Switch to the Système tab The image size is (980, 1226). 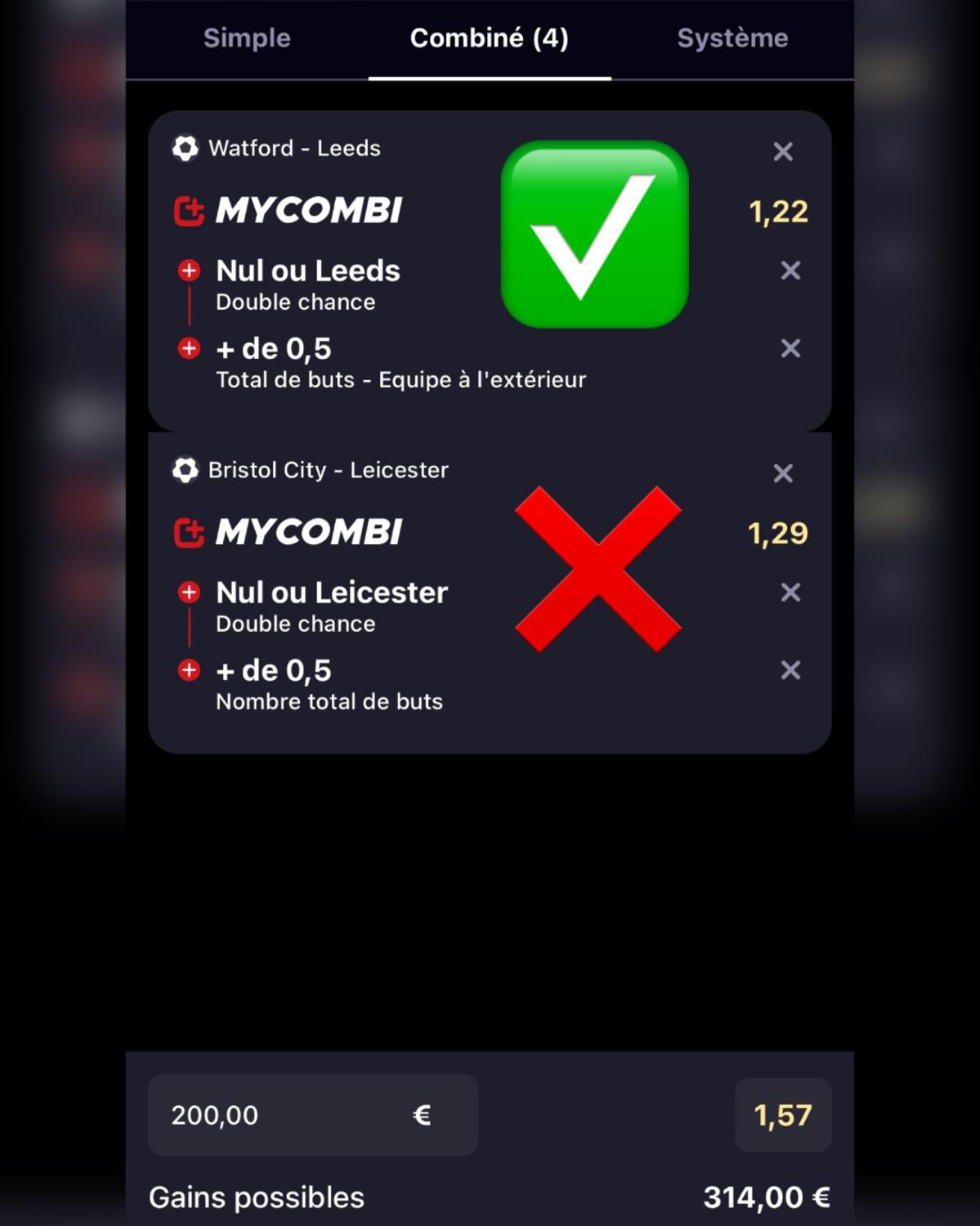pos(732,38)
